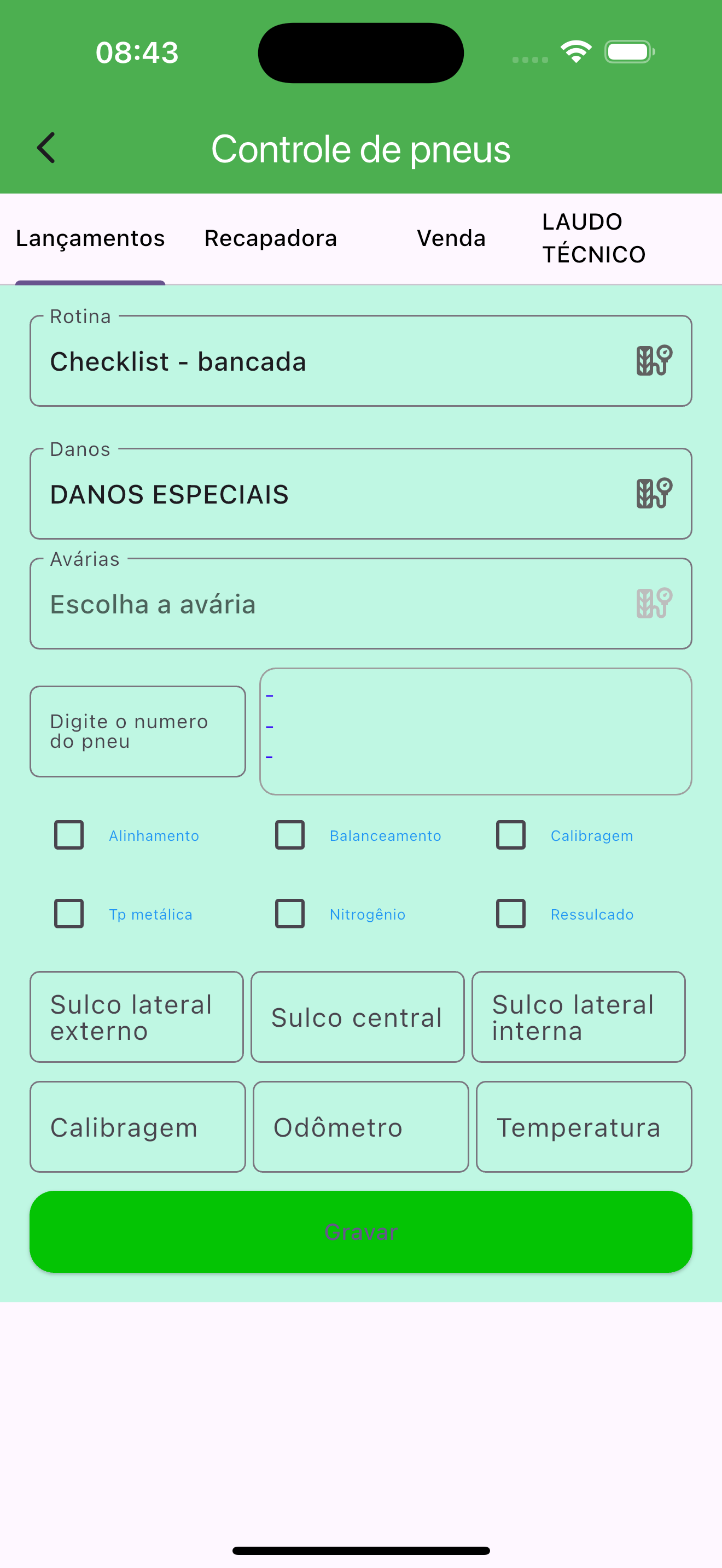Tap the Sulco lateral externo field

tap(136, 1017)
